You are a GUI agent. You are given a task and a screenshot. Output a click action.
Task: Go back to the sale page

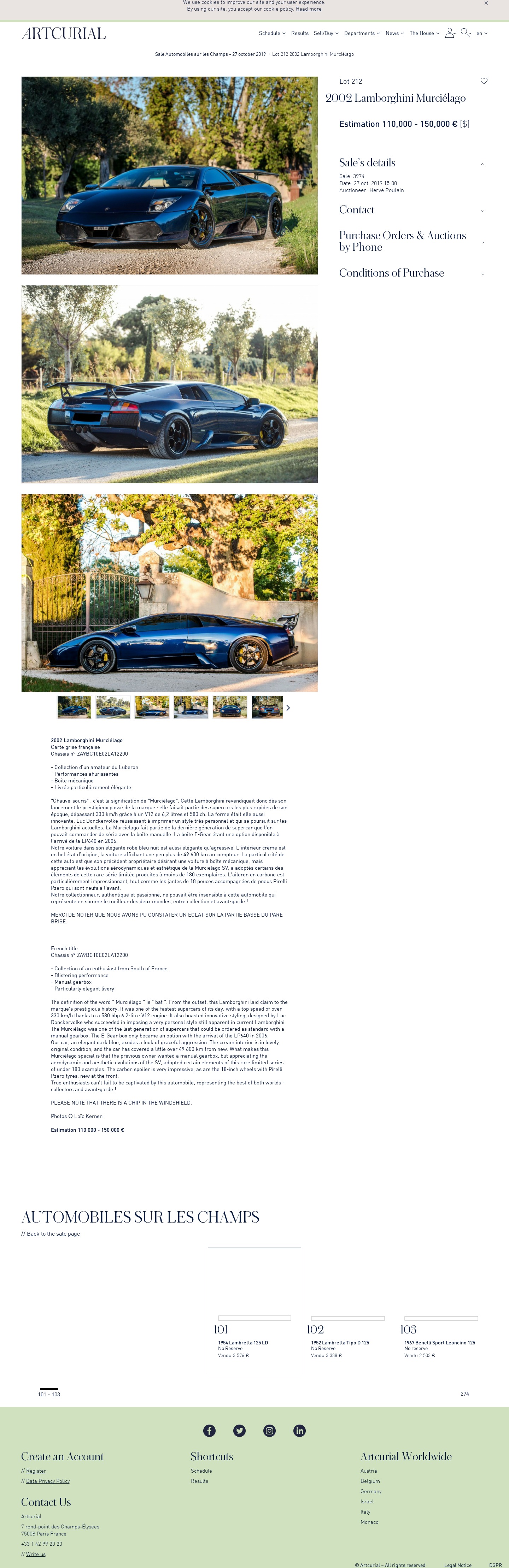53,1234
